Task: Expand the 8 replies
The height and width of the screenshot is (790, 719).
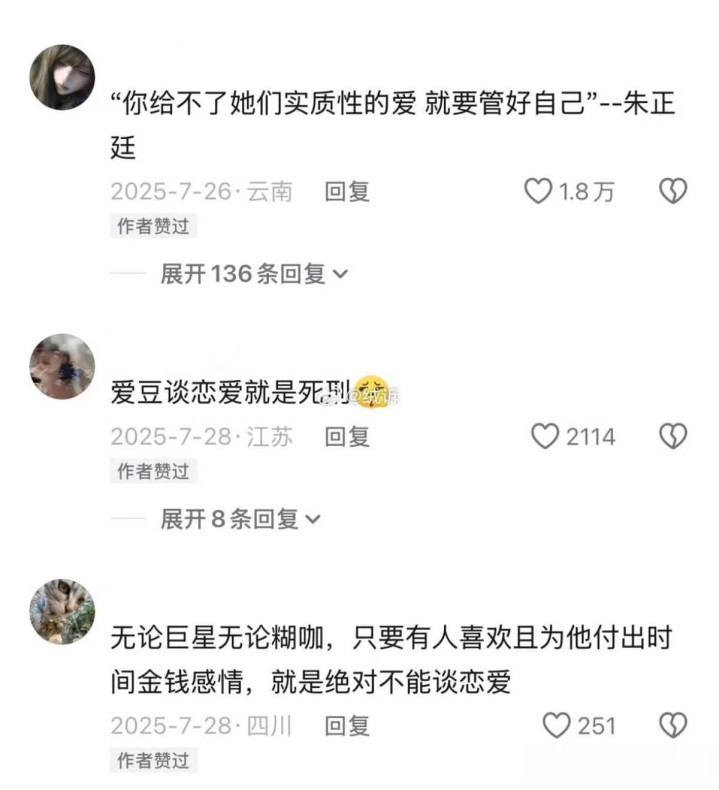Action: pos(240,519)
